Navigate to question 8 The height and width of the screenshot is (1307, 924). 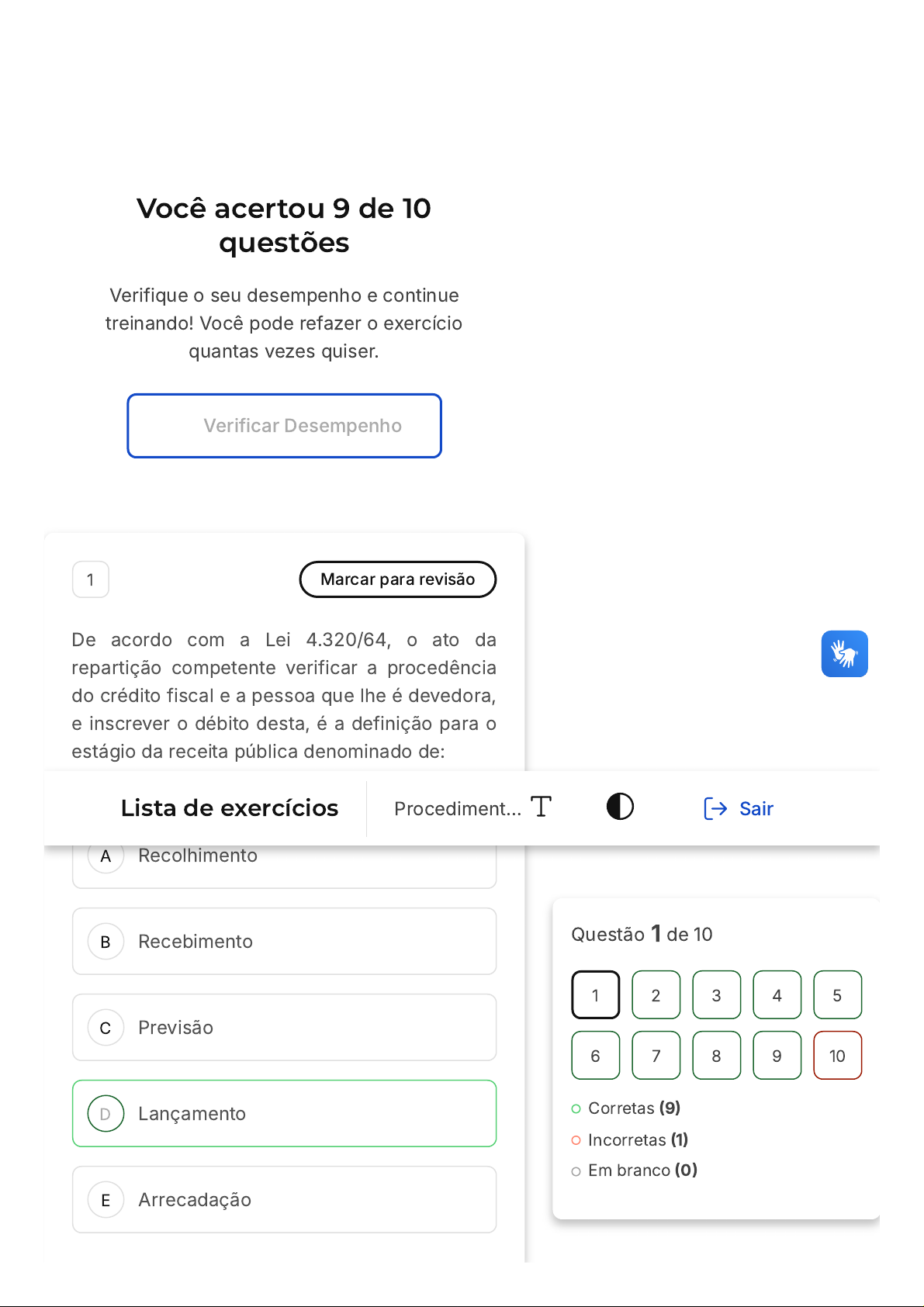click(x=716, y=1055)
